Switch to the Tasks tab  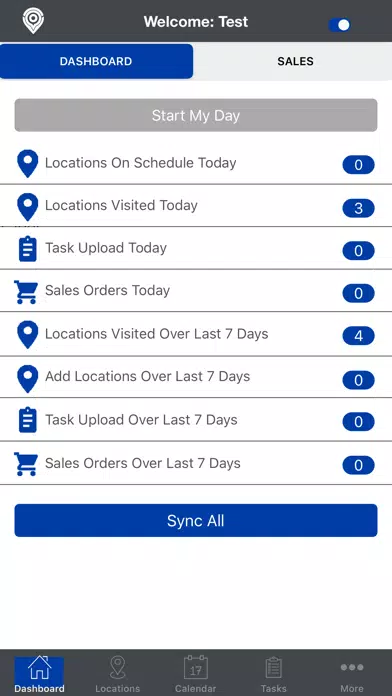(x=273, y=674)
